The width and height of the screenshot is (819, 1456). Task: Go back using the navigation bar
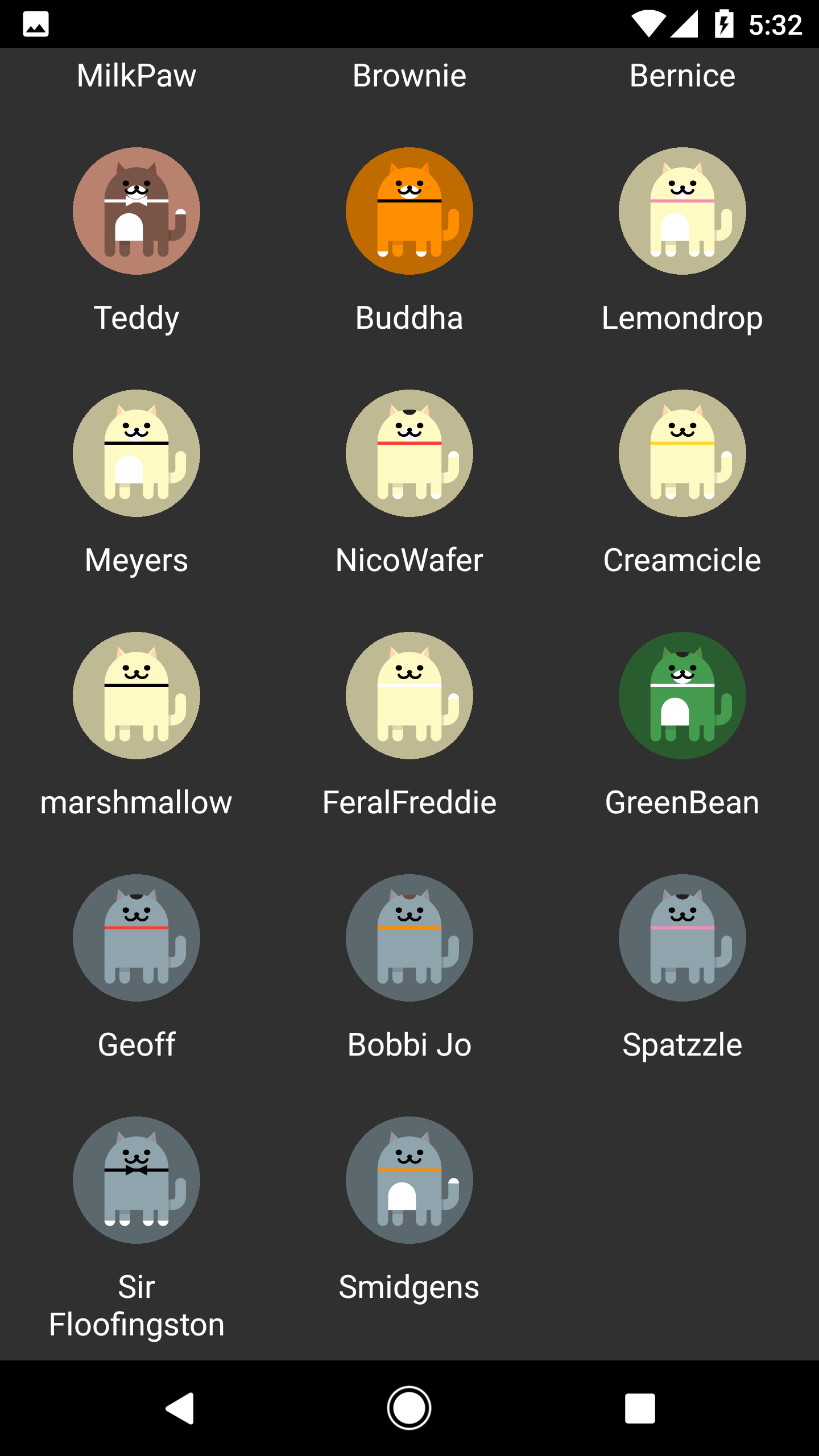[x=181, y=1408]
